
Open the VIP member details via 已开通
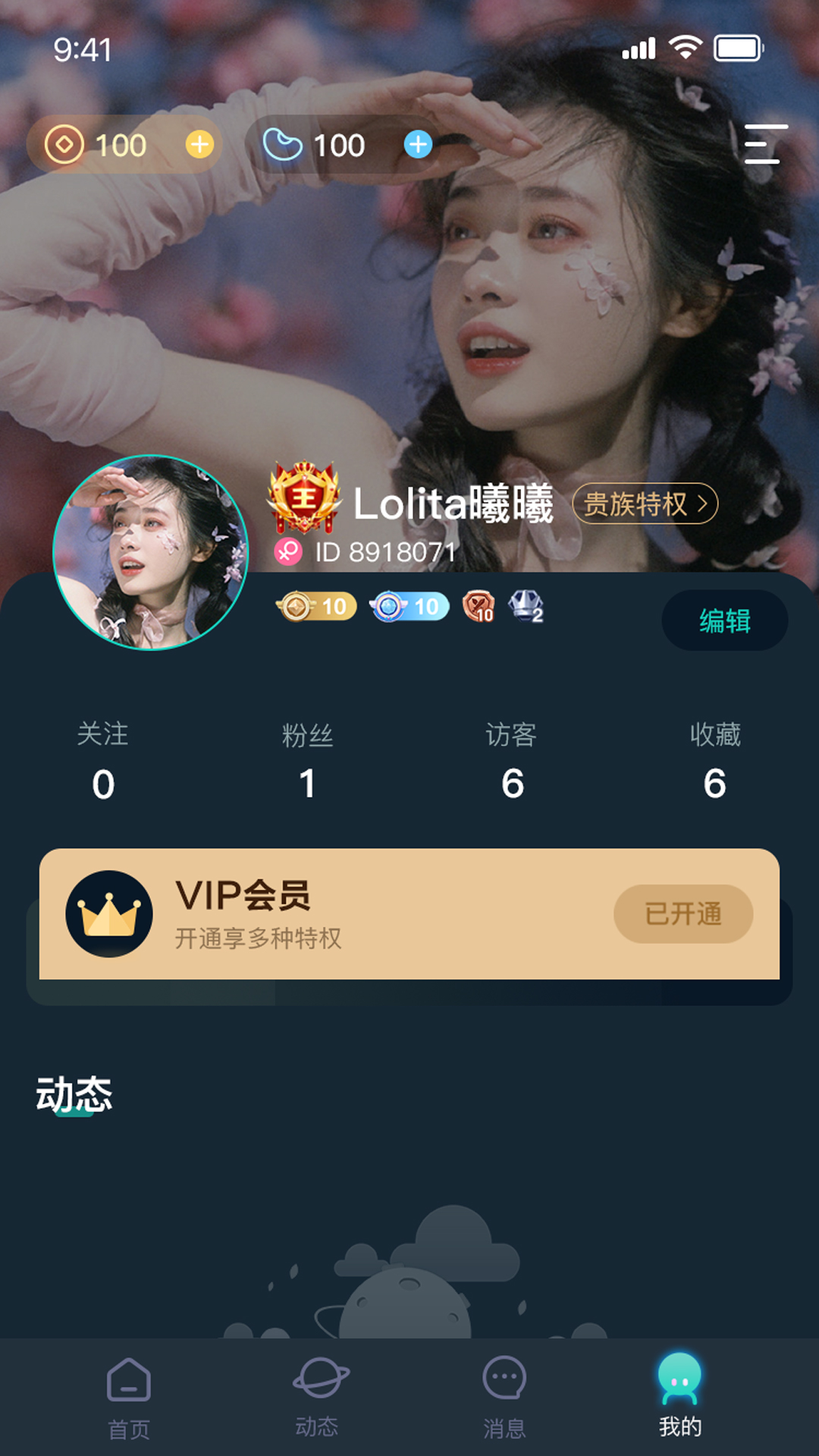coord(683,915)
